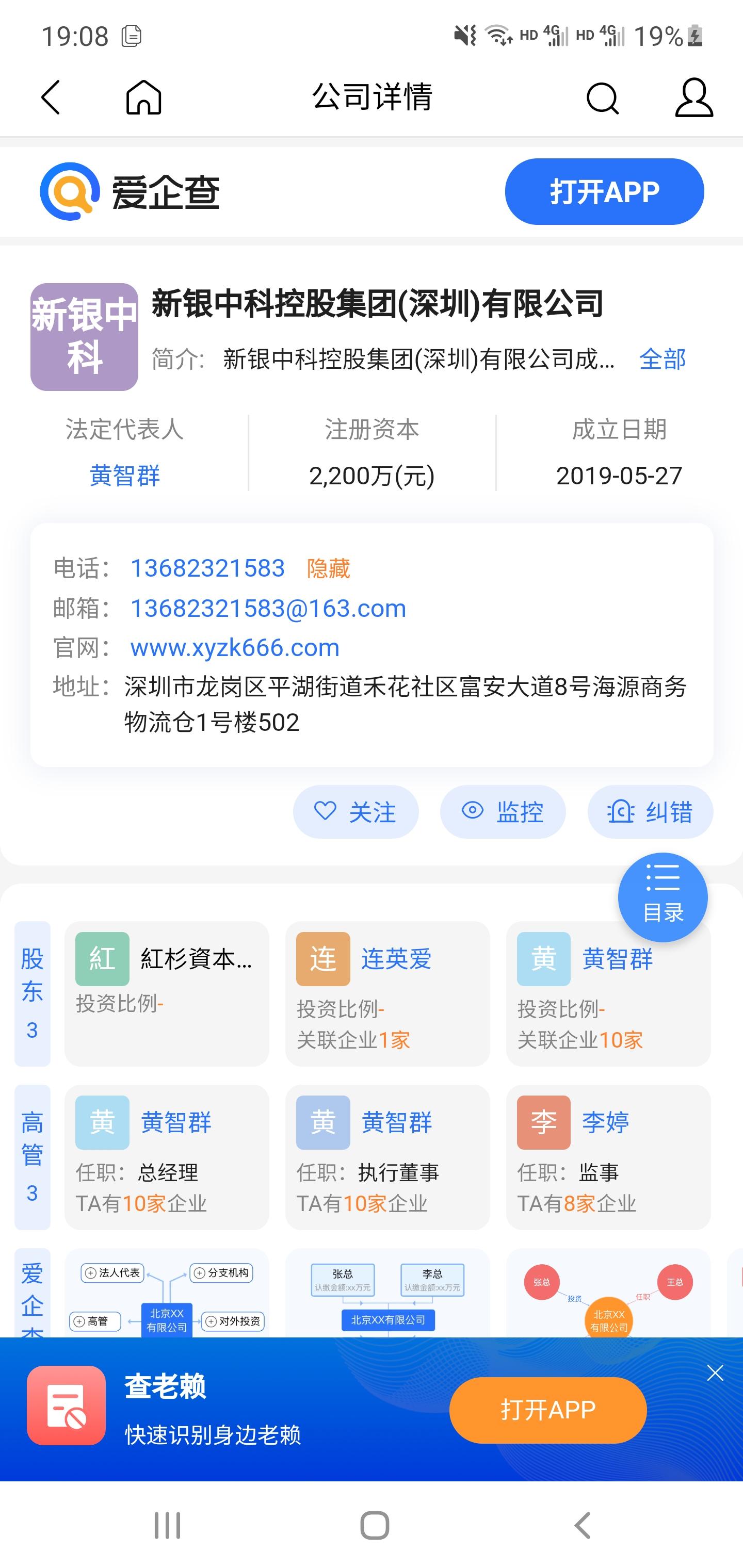
Task: Hide the phone number with 隐藏
Action: (328, 568)
